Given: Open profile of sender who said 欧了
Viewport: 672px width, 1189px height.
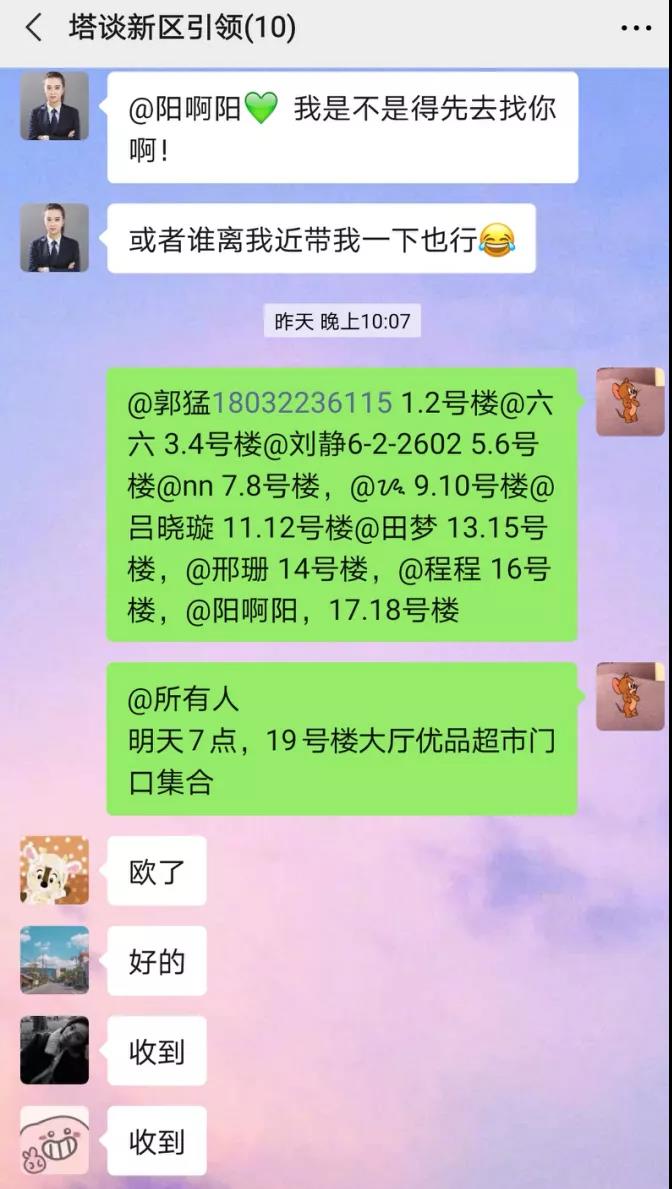Looking at the screenshot, I should 54,870.
